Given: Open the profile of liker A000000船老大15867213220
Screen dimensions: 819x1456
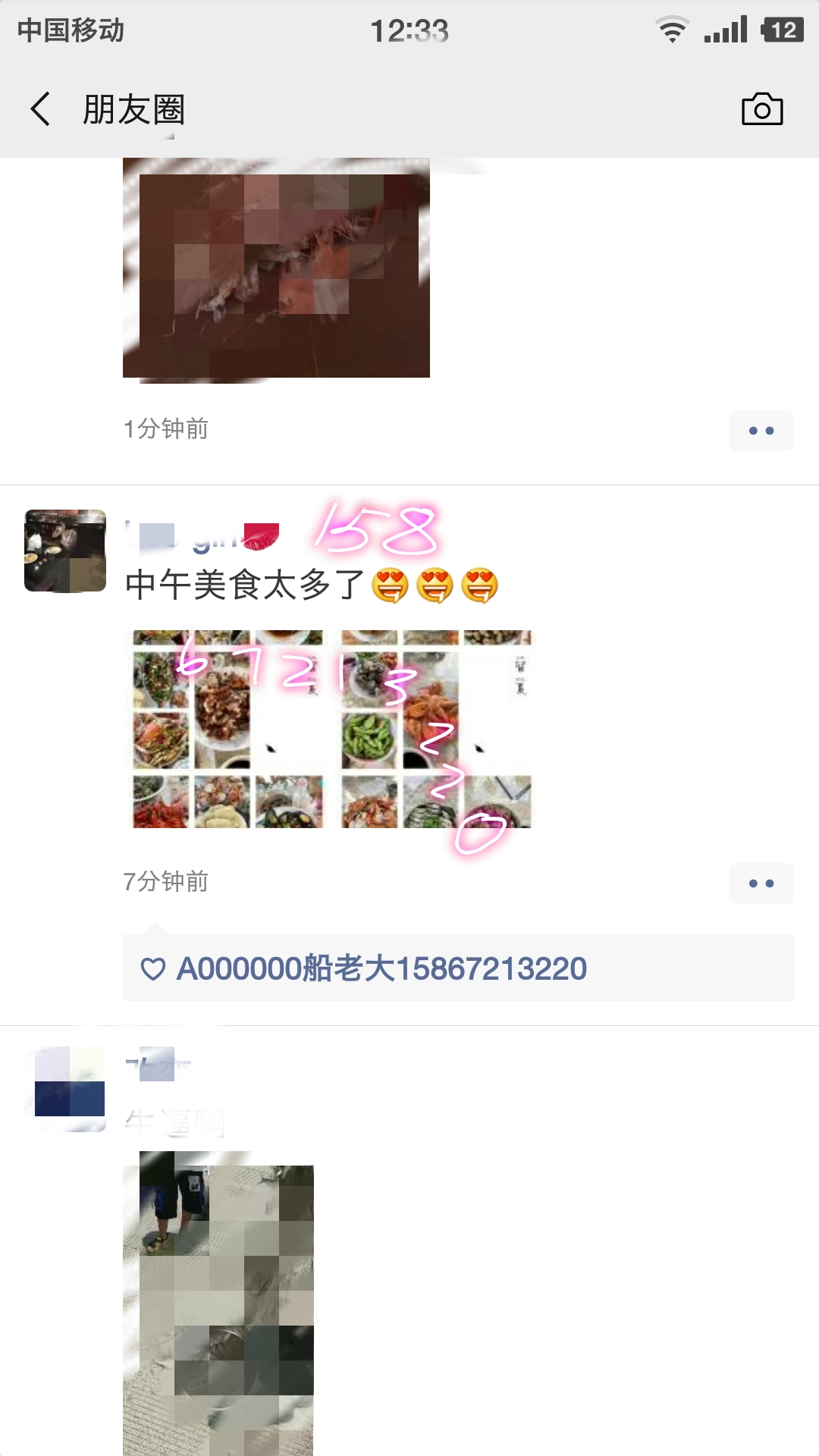Looking at the screenshot, I should coord(381,968).
